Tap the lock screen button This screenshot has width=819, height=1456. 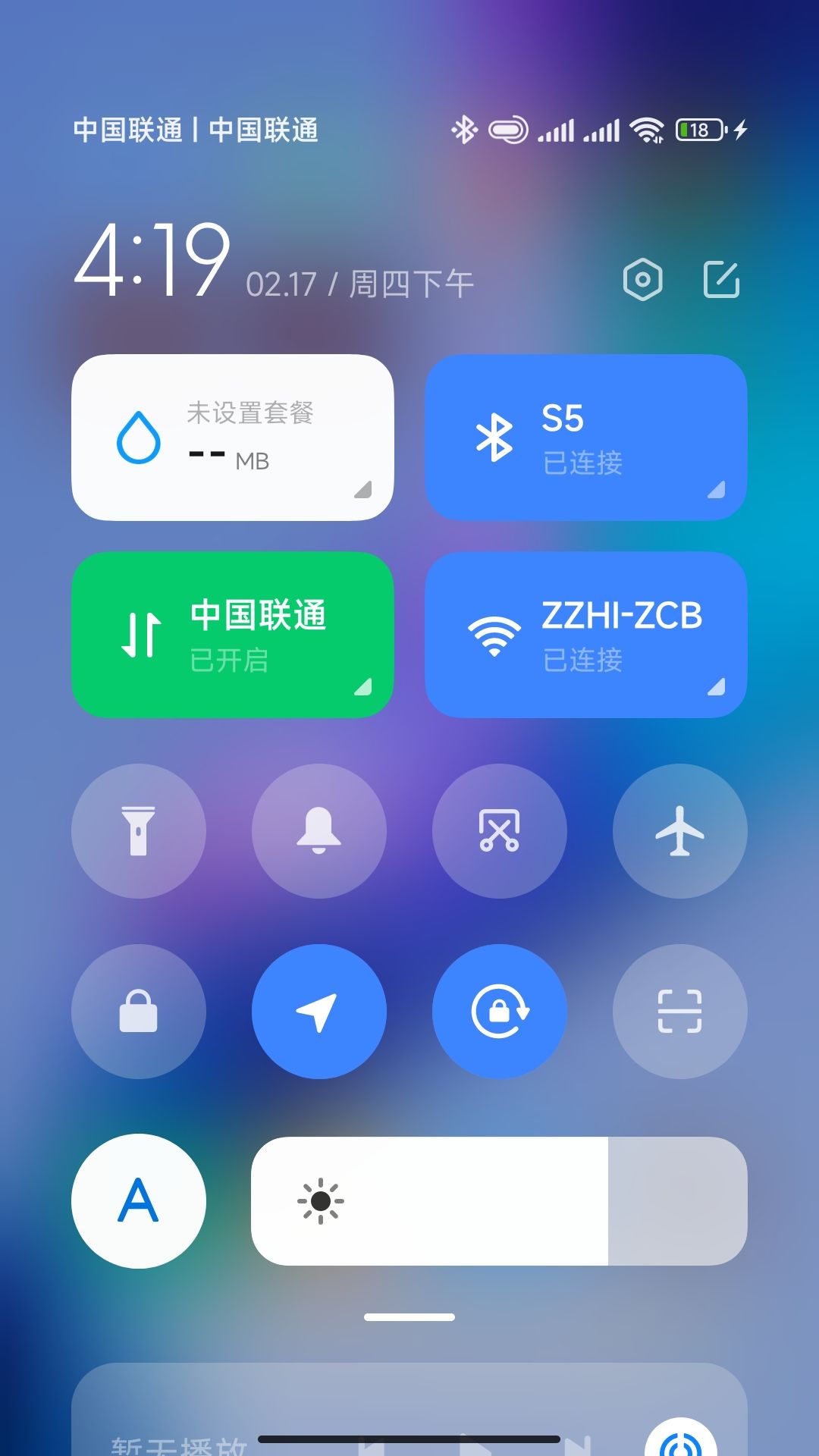(139, 1012)
